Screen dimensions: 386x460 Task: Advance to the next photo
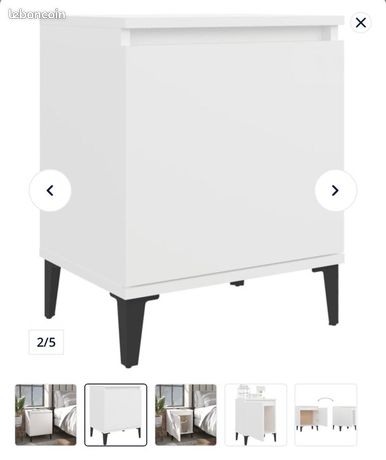coord(336,190)
